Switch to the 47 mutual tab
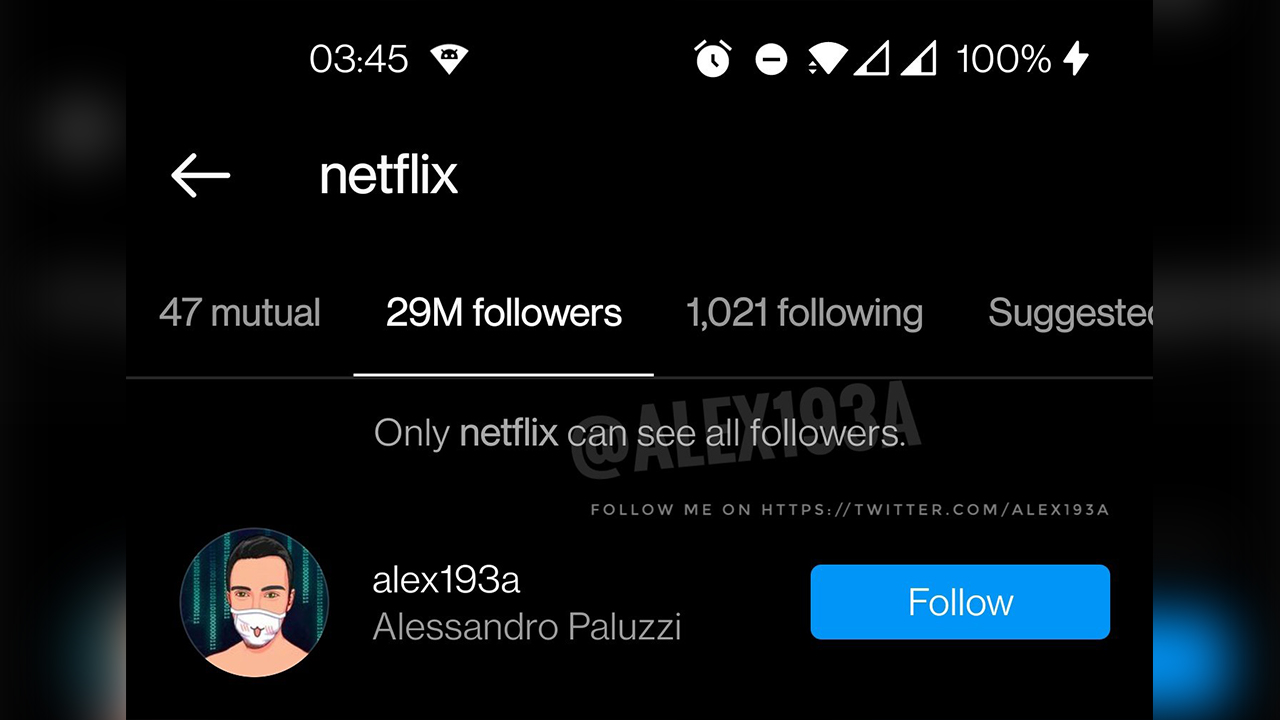Image resolution: width=1280 pixels, height=720 pixels. click(x=240, y=313)
